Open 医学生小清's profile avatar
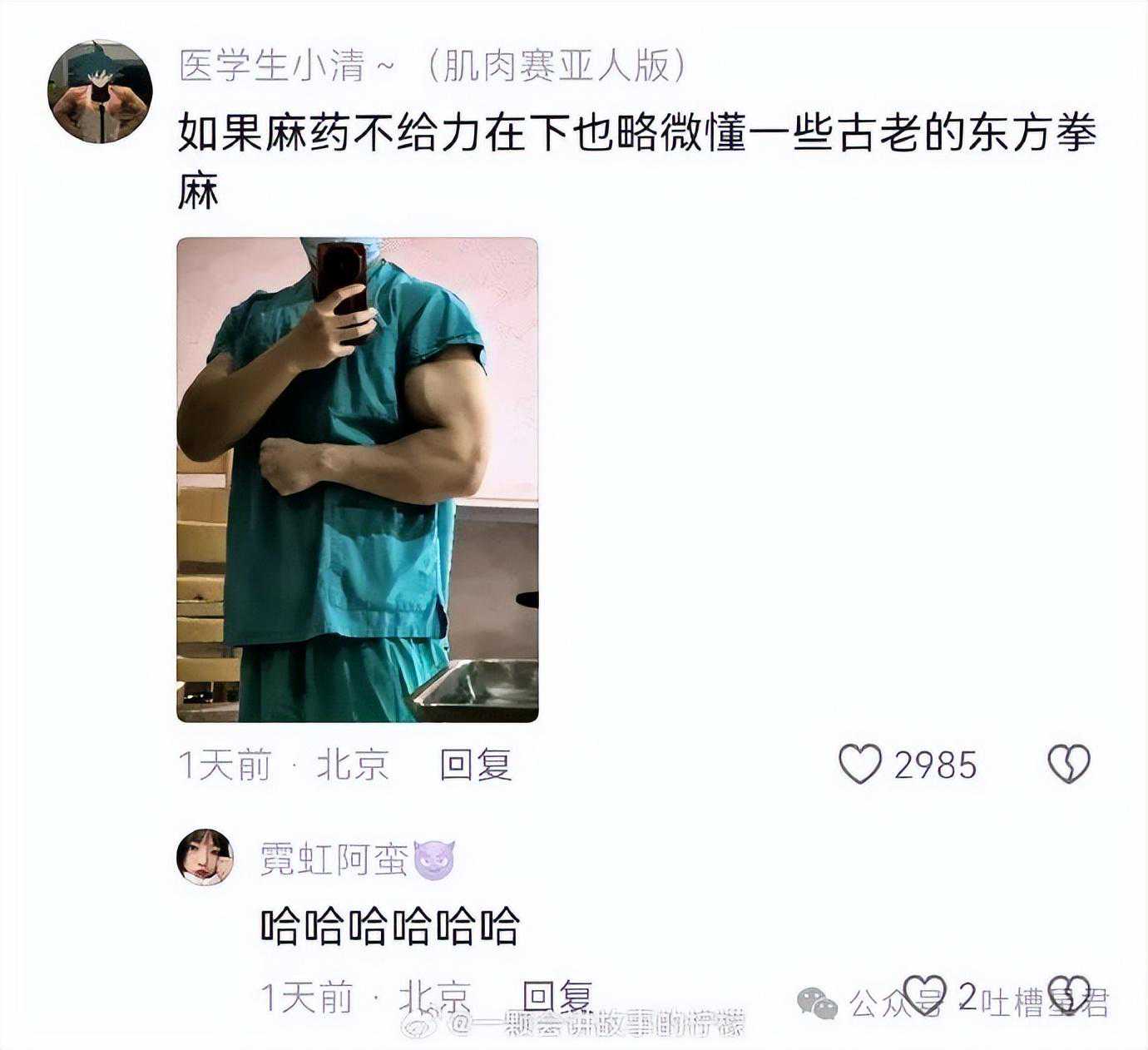The width and height of the screenshot is (1148, 1050). click(100, 92)
